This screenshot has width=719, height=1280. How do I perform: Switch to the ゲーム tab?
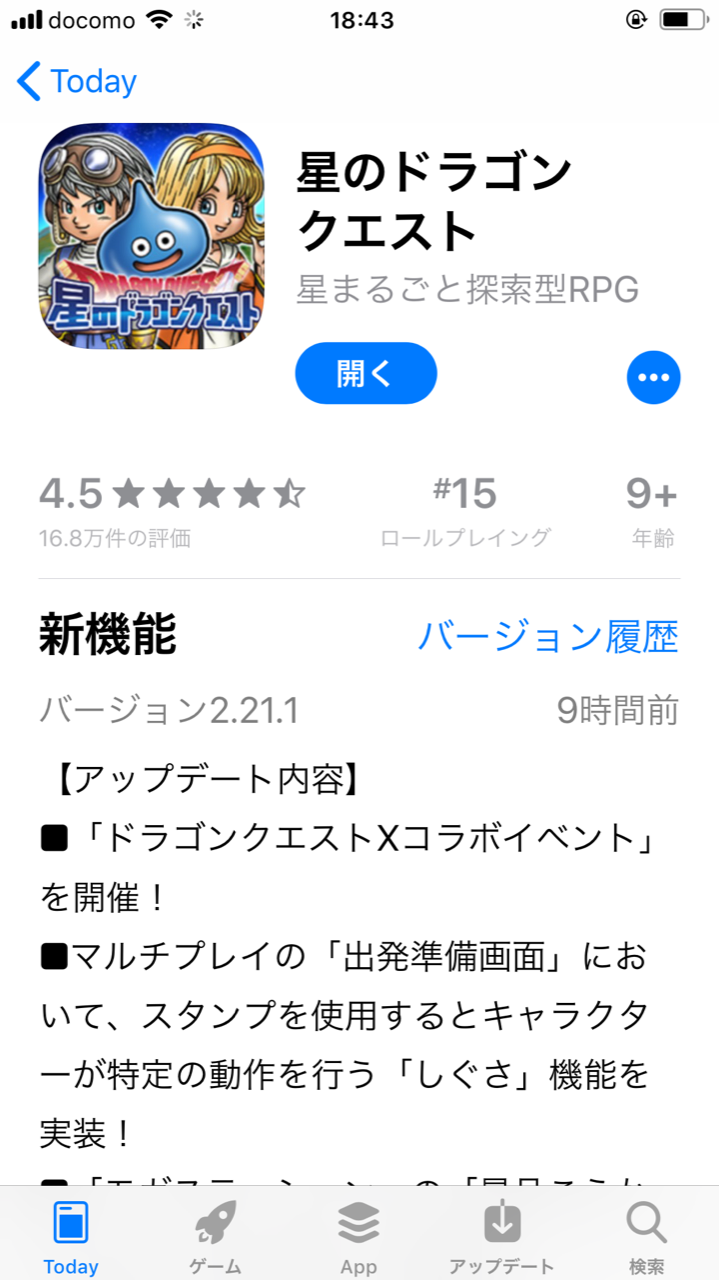point(215,1238)
